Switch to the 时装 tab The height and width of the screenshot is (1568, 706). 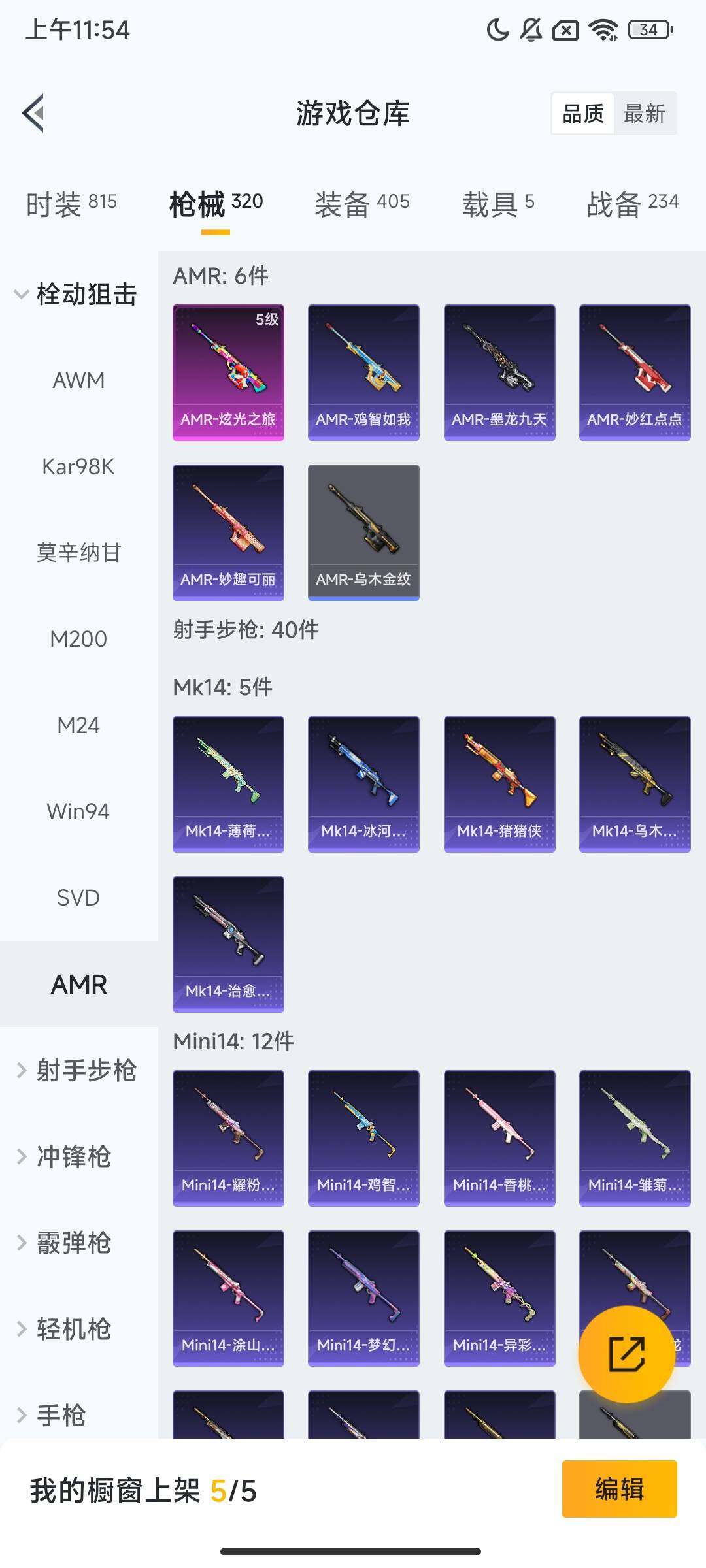pyautogui.click(x=71, y=204)
